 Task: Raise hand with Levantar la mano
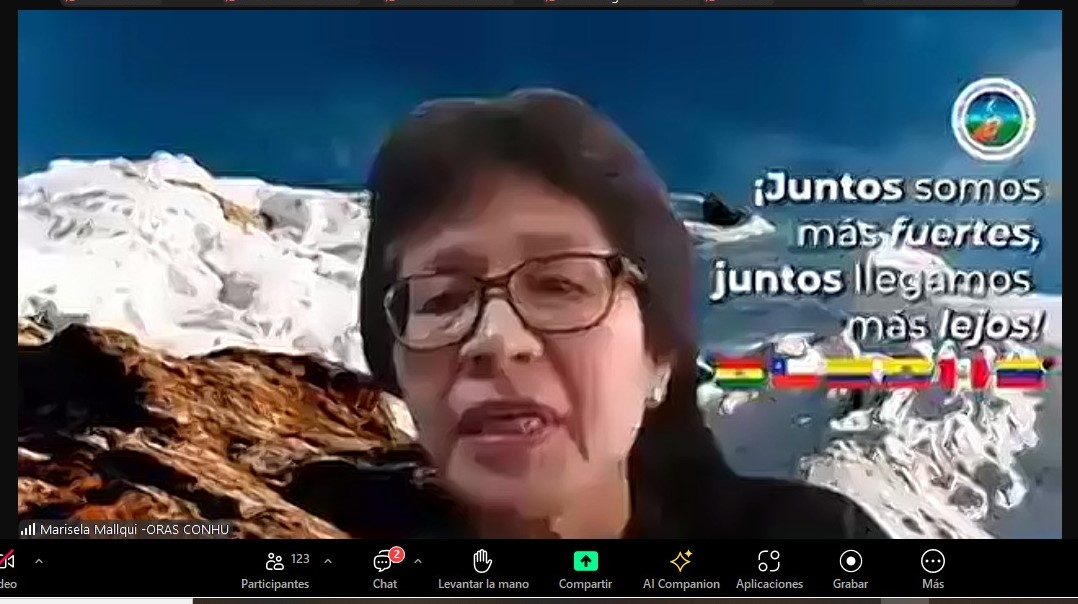tap(483, 568)
